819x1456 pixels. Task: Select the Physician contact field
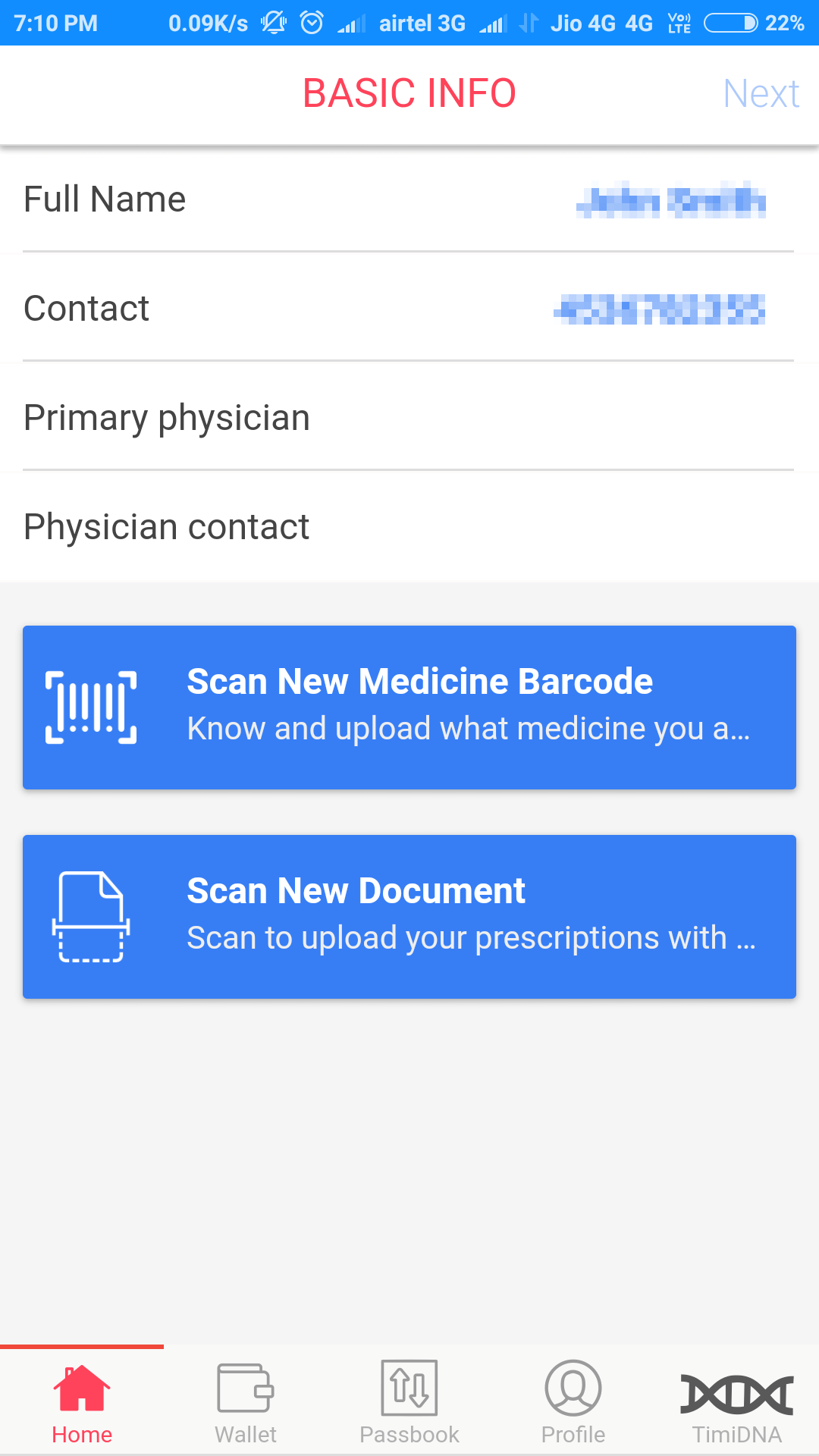coord(409,527)
